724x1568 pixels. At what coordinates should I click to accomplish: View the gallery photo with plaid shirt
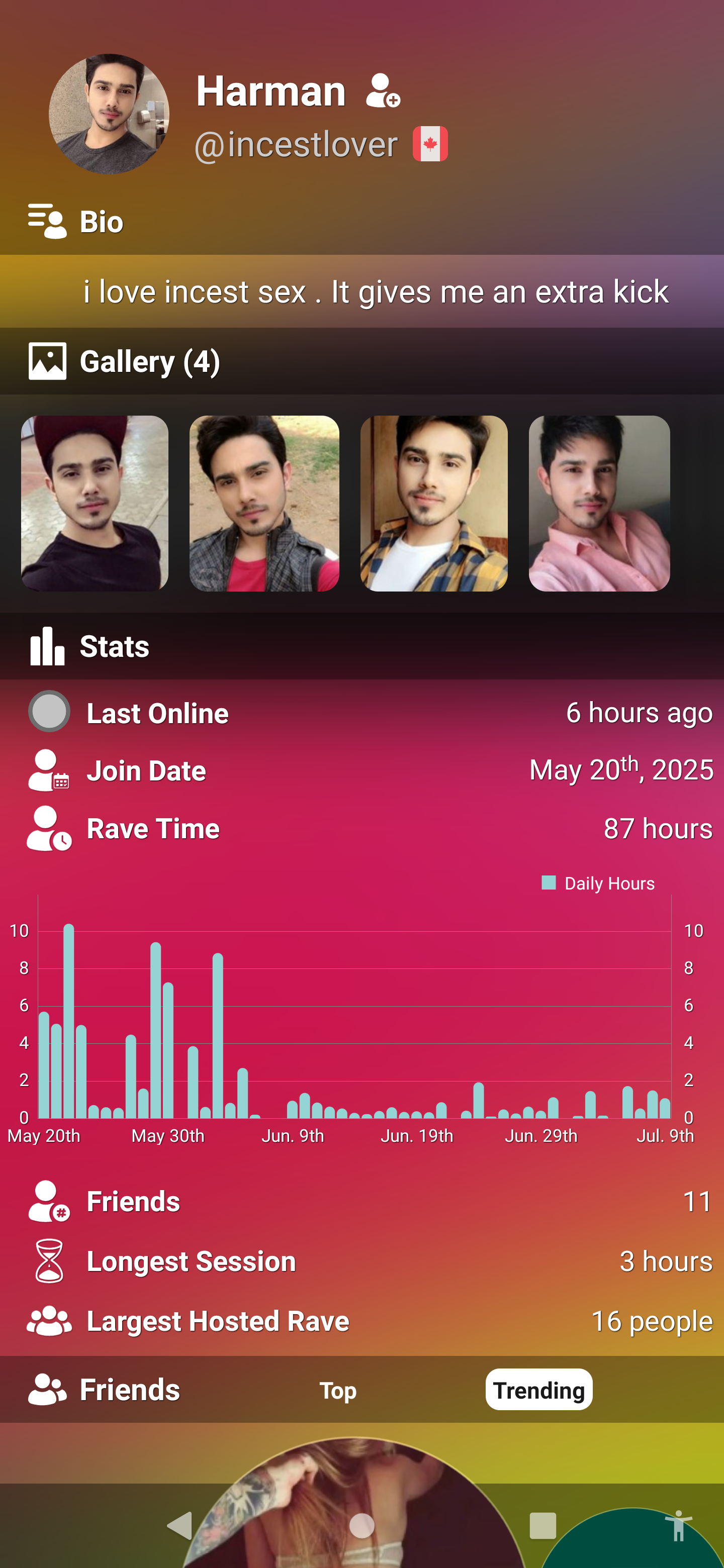pos(433,504)
